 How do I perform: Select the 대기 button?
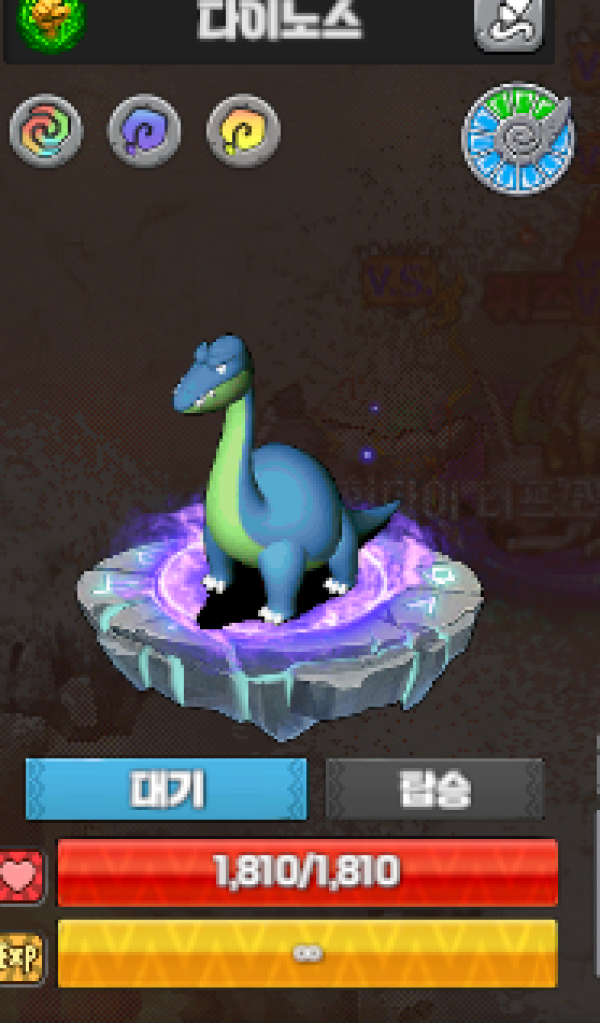coord(166,789)
